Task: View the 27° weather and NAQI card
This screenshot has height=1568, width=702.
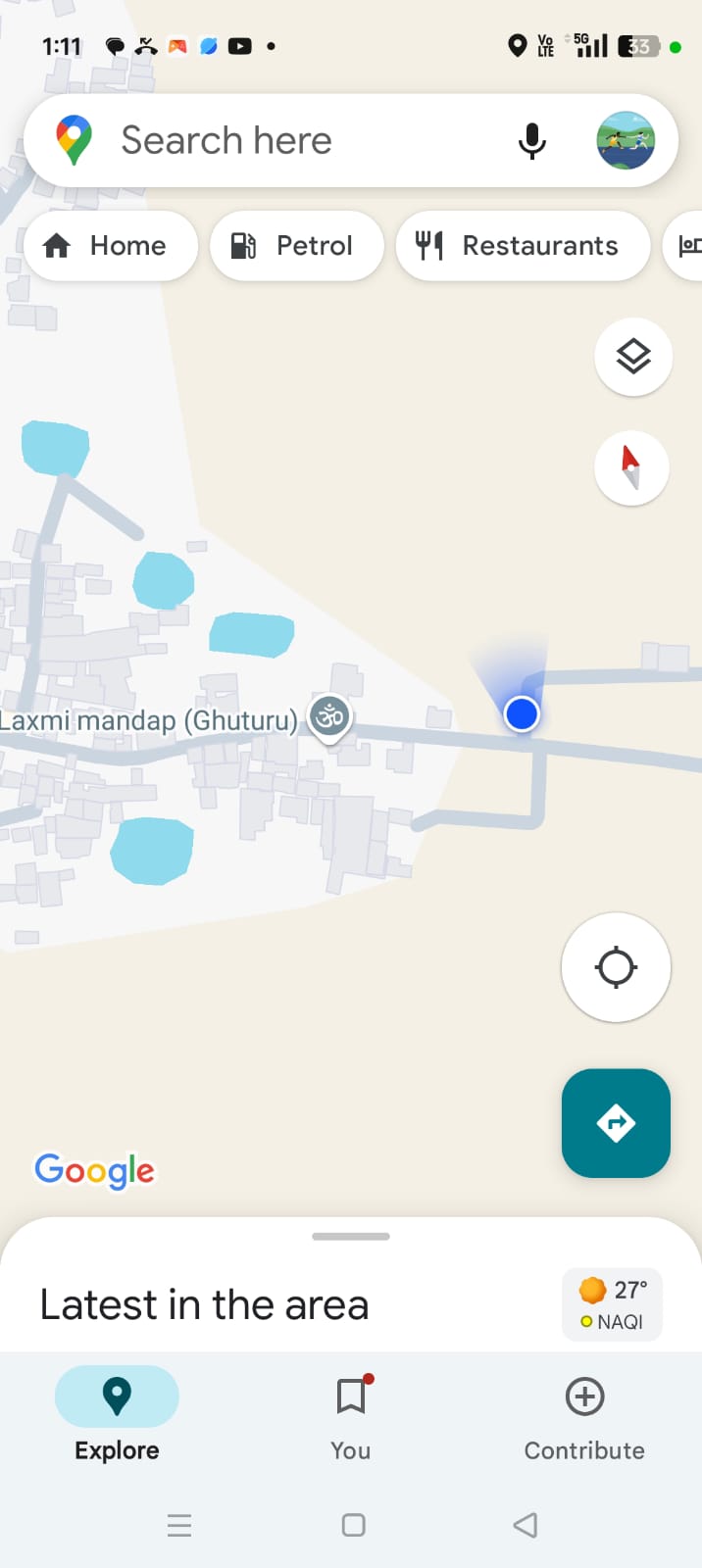Action: (613, 1304)
